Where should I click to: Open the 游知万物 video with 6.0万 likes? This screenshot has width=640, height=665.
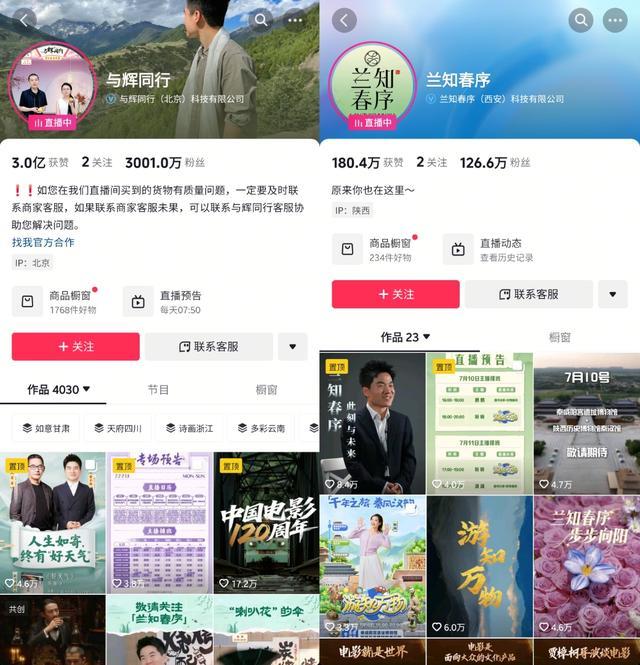click(480, 566)
